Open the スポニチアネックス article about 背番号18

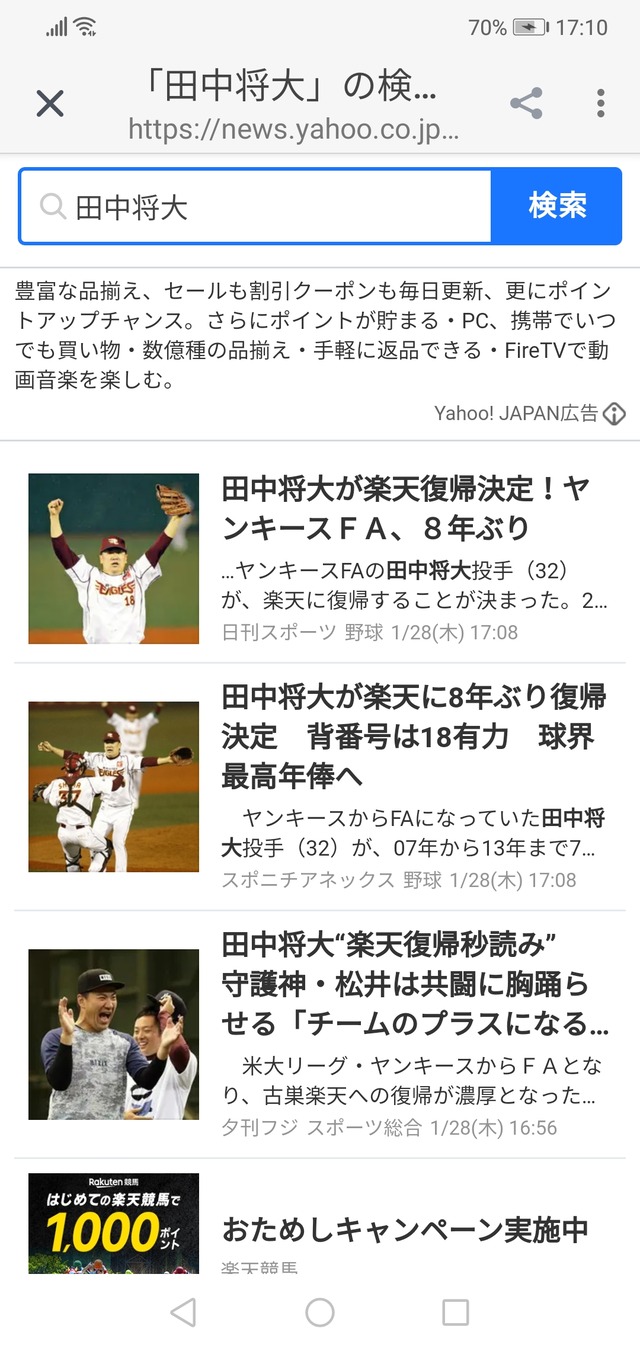coord(320,786)
